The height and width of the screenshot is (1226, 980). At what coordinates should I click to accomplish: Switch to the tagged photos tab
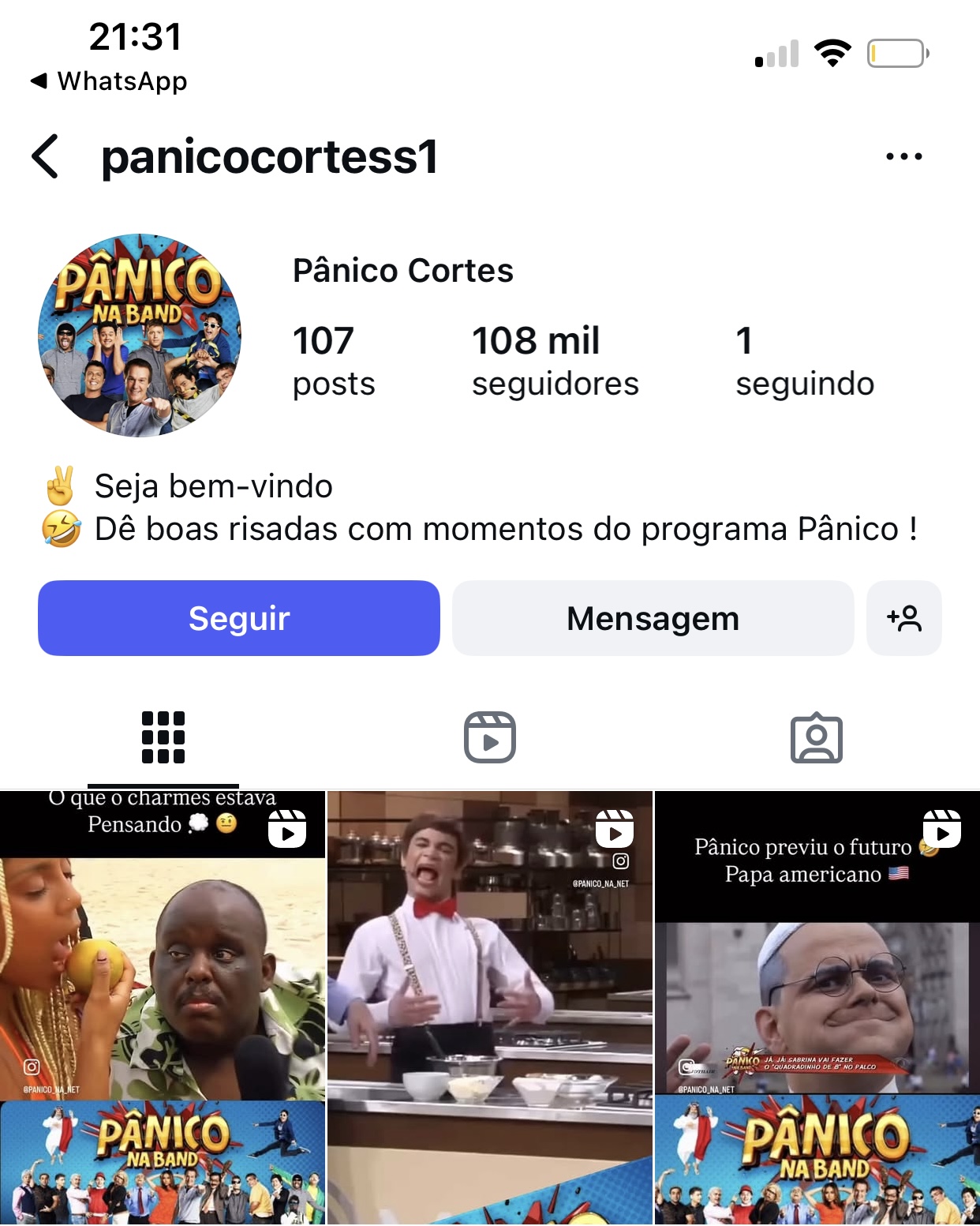[x=817, y=737]
